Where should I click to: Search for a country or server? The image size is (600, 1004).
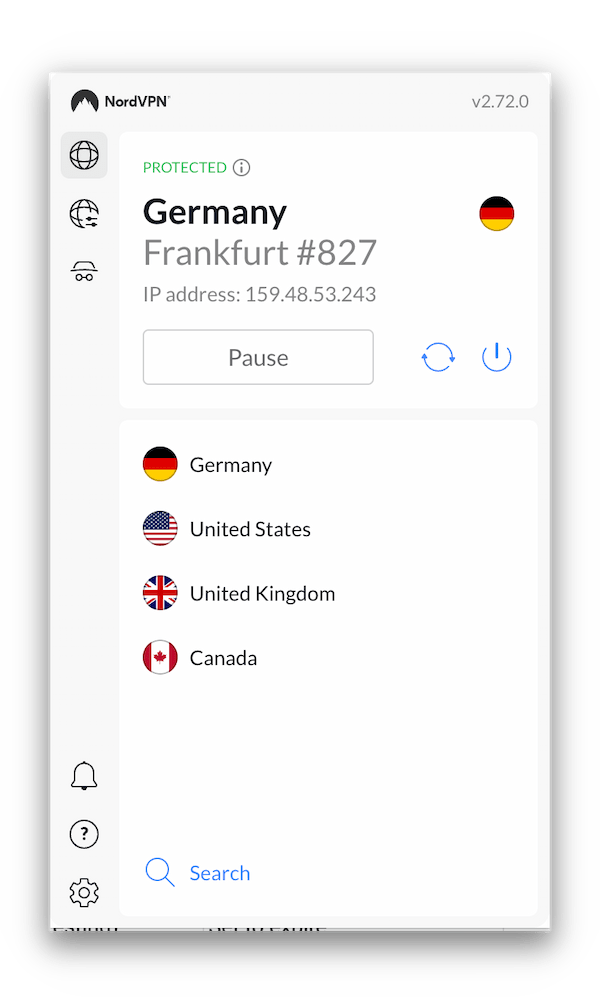[219, 873]
